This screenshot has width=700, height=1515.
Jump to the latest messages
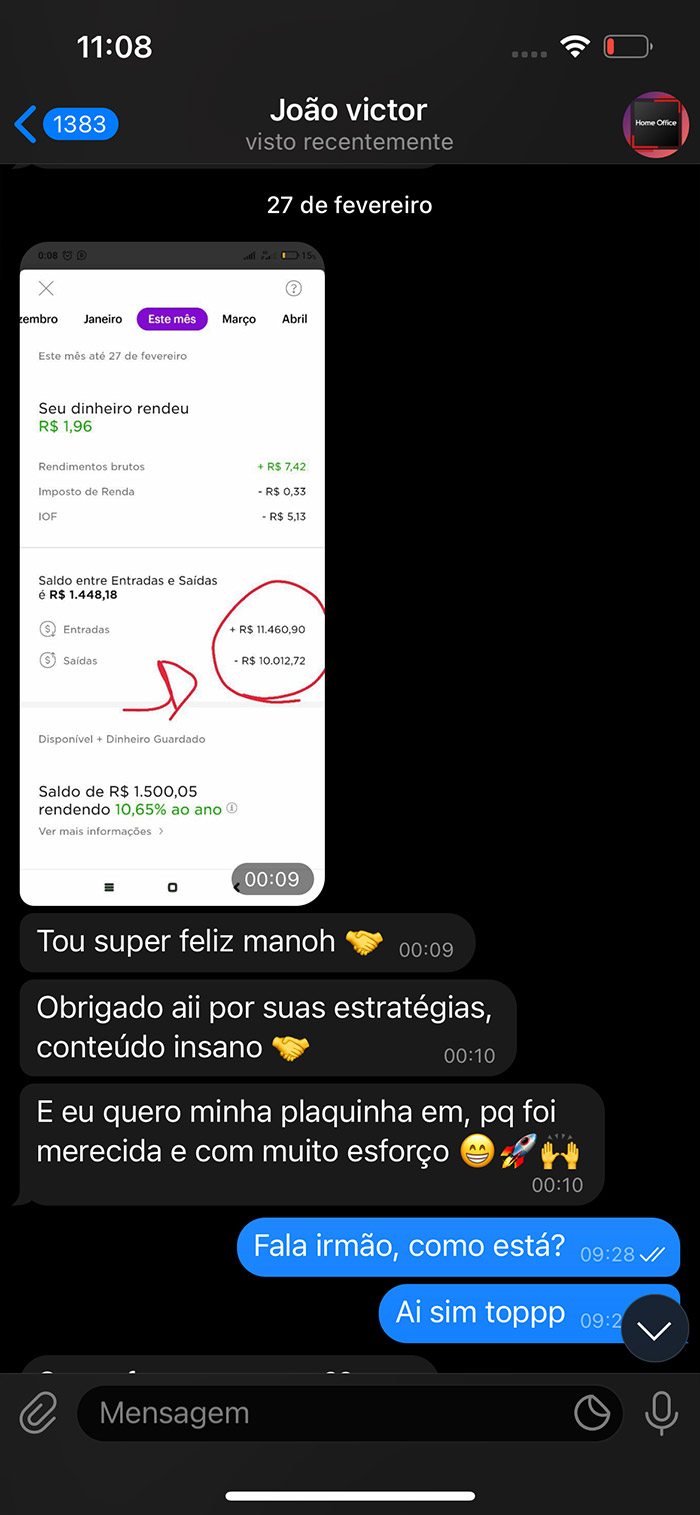click(655, 1329)
